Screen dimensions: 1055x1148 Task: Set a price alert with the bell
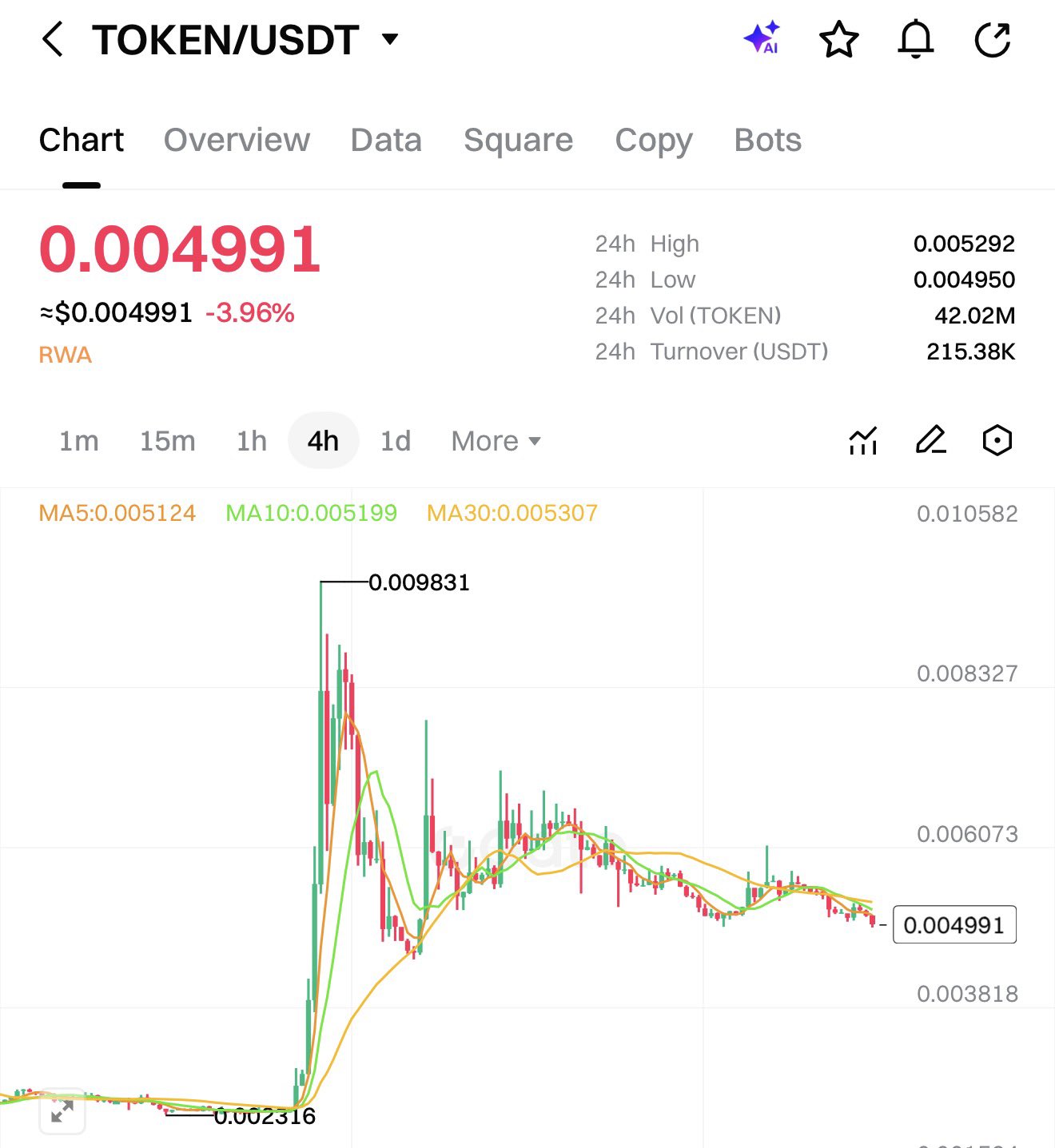coord(916,39)
